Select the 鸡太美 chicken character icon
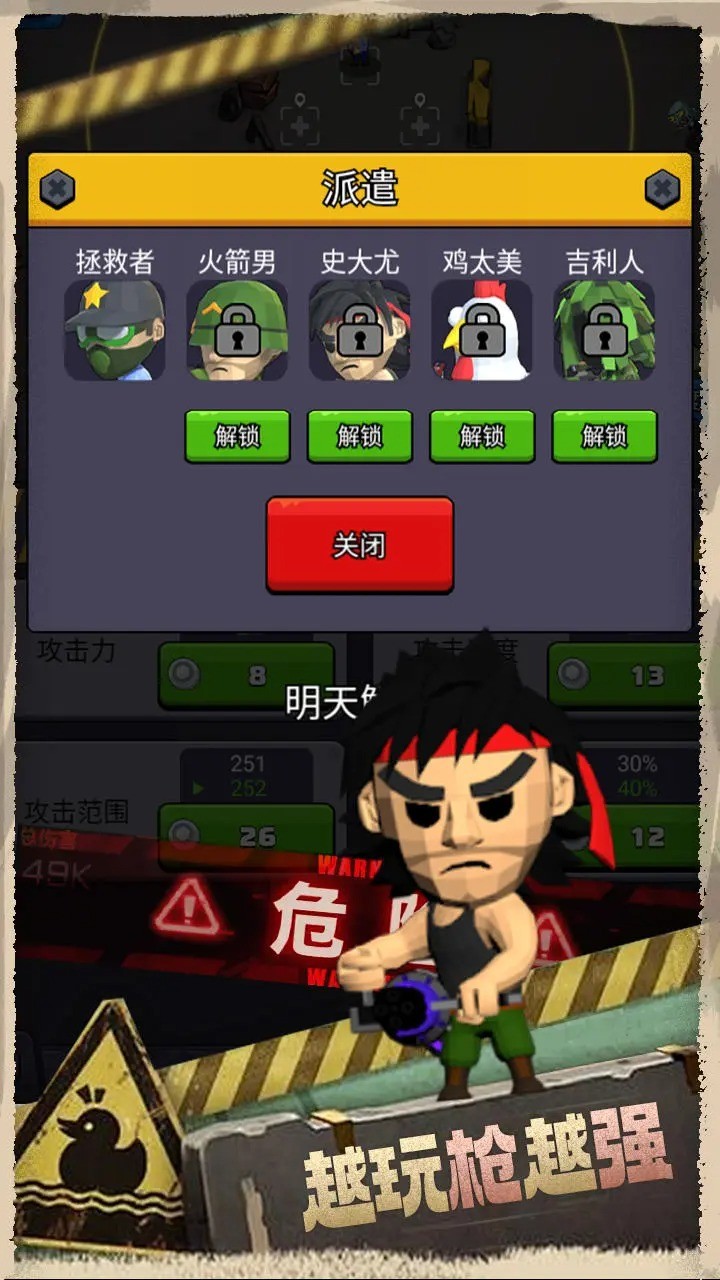The height and width of the screenshot is (1280, 720). pyautogui.click(x=481, y=332)
